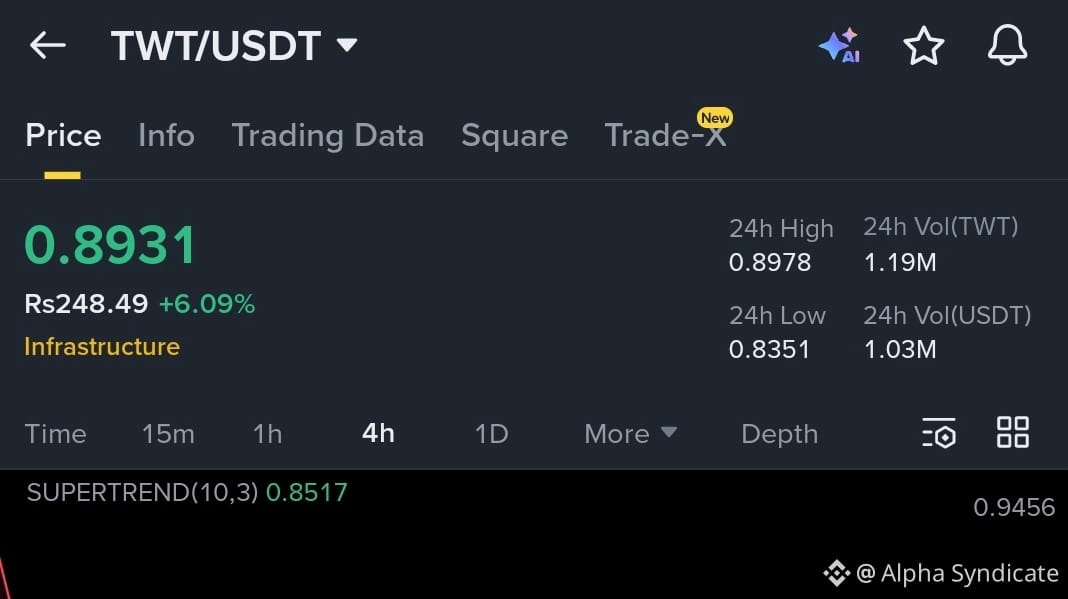Open the Infrastructure category tag
Screen dimensions: 1068x599
(102, 347)
